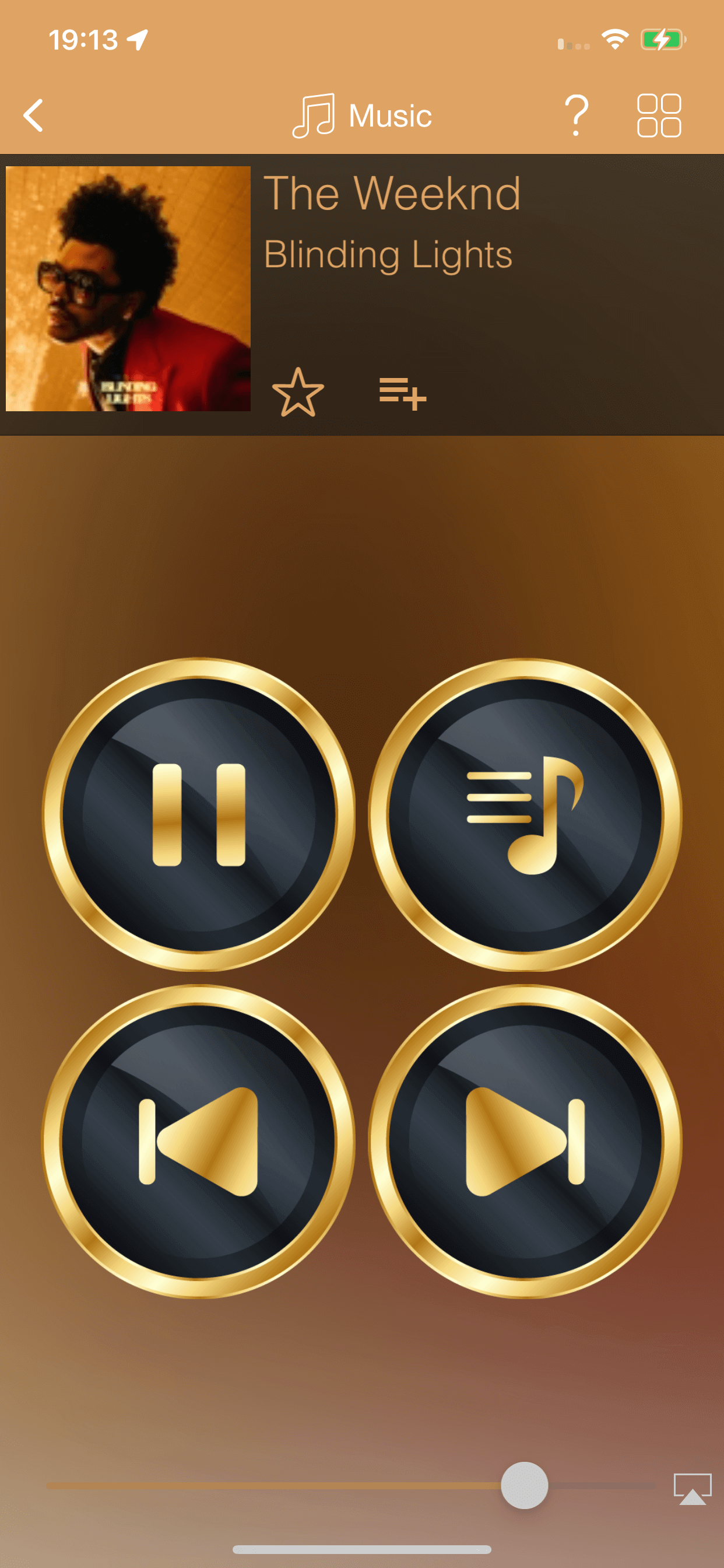Open the help question mark
Screen dimensions: 724x1568
click(575, 115)
